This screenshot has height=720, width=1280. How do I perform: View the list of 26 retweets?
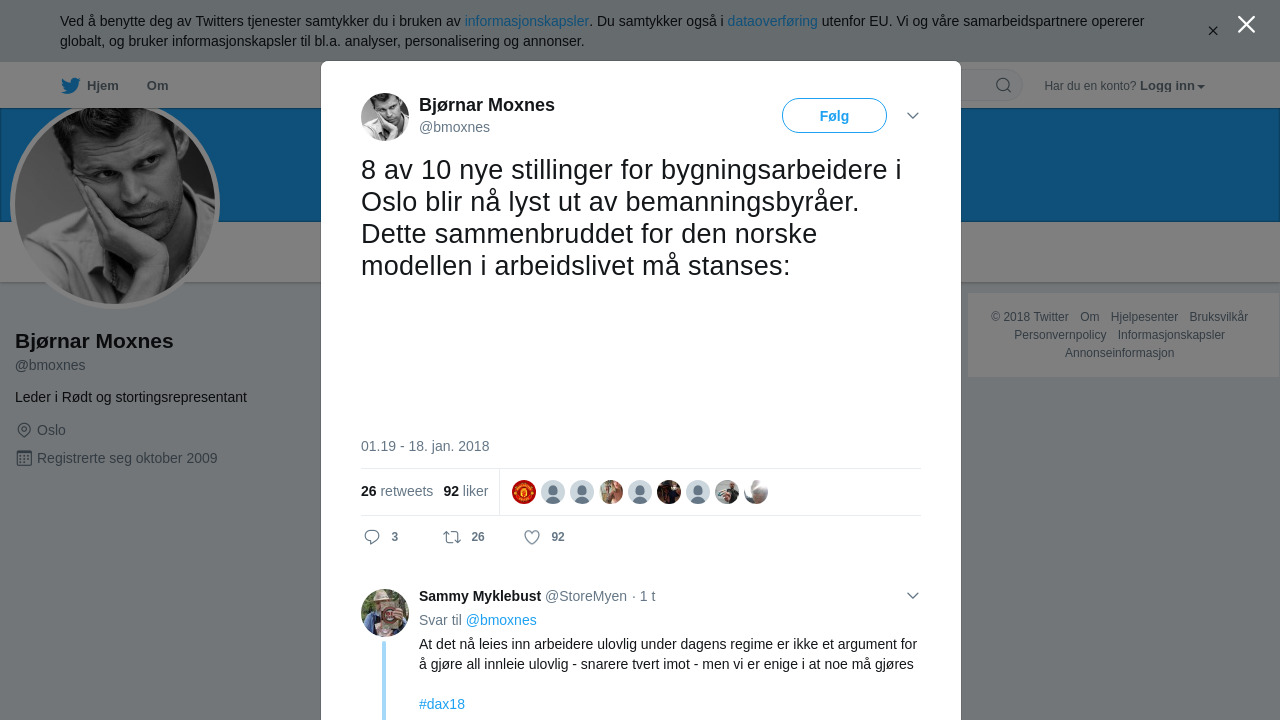click(397, 491)
